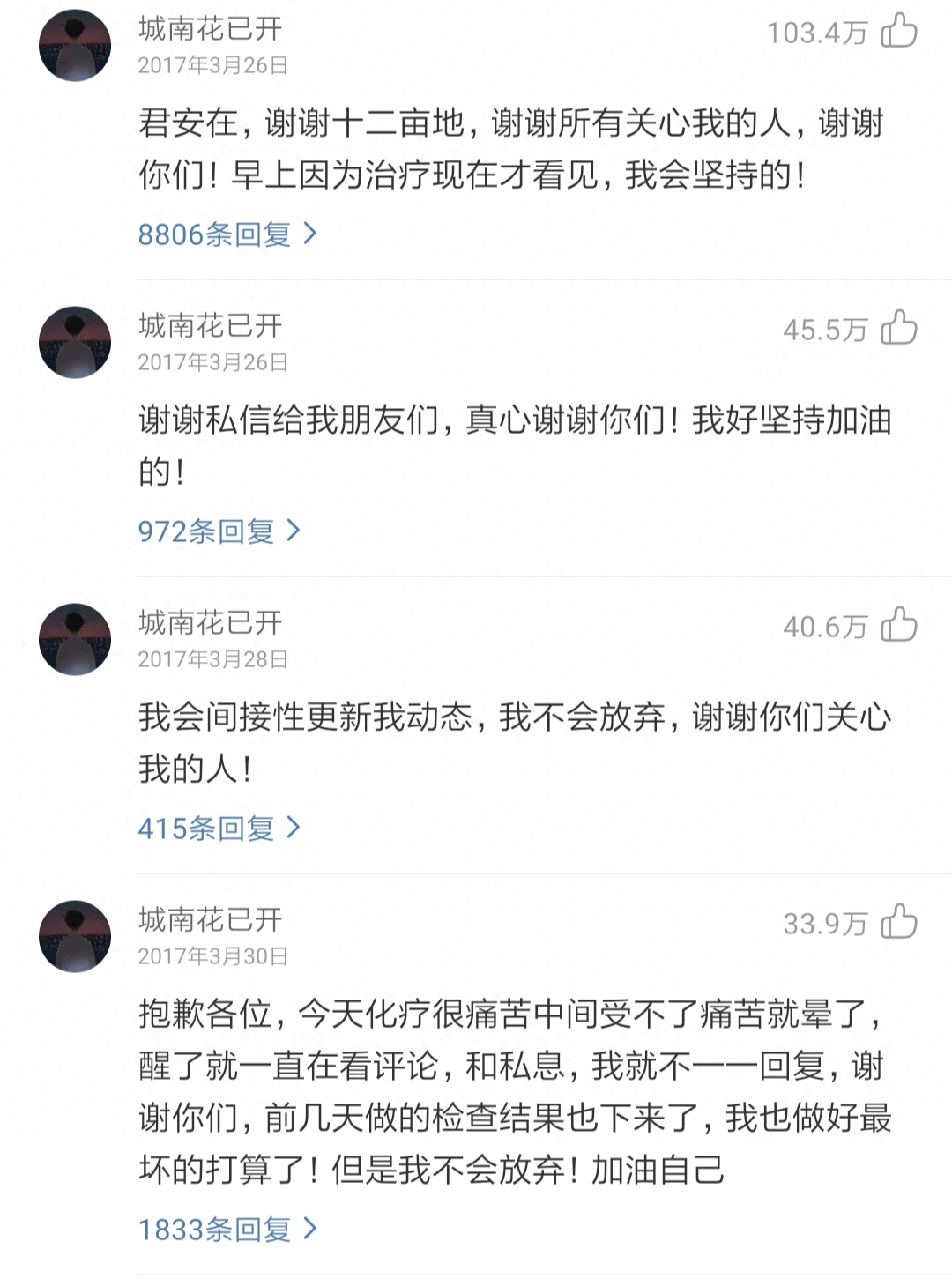Like the comment with 45.5万 likes

pos(899,328)
